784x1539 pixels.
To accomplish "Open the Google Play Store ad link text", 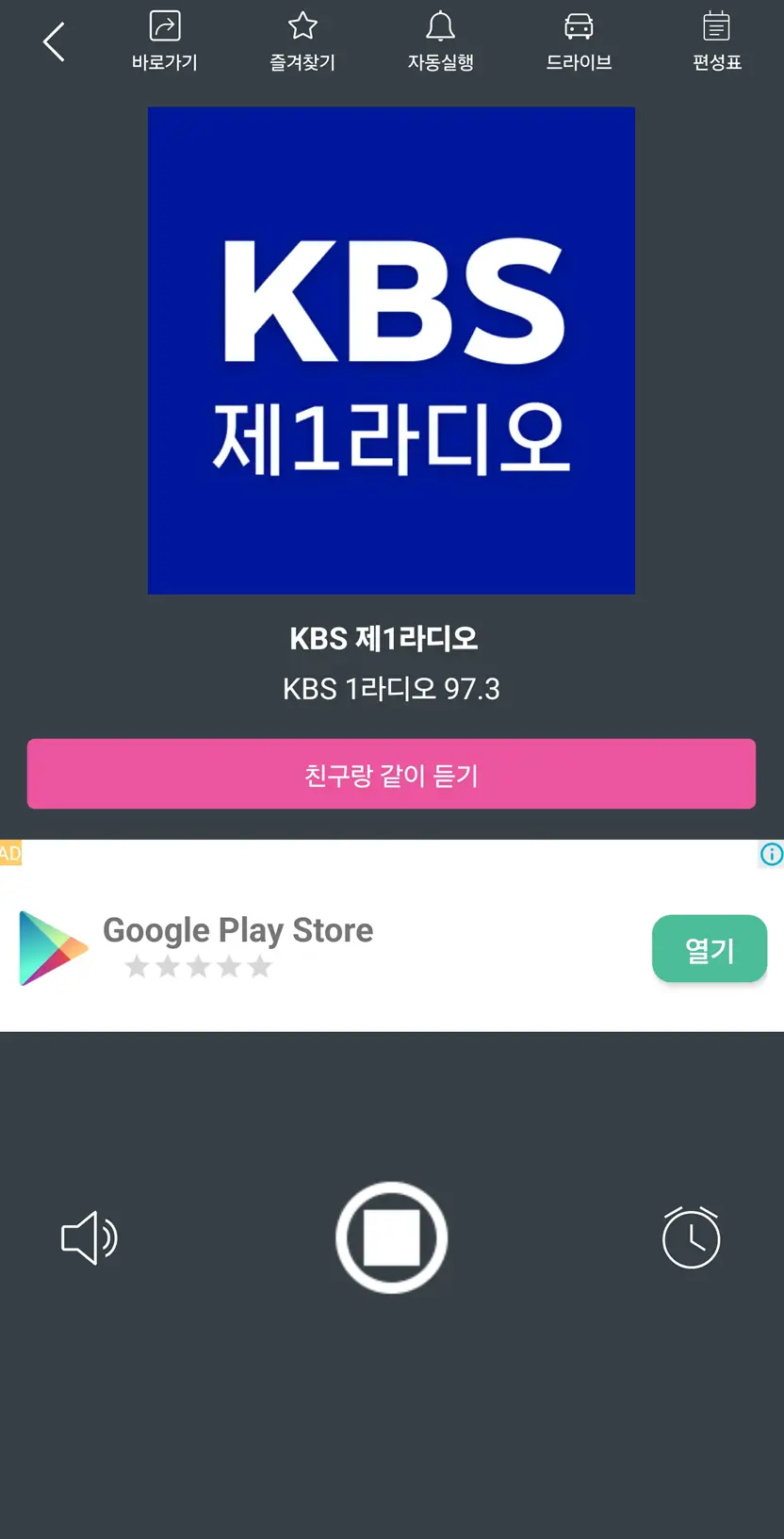I will 237,930.
